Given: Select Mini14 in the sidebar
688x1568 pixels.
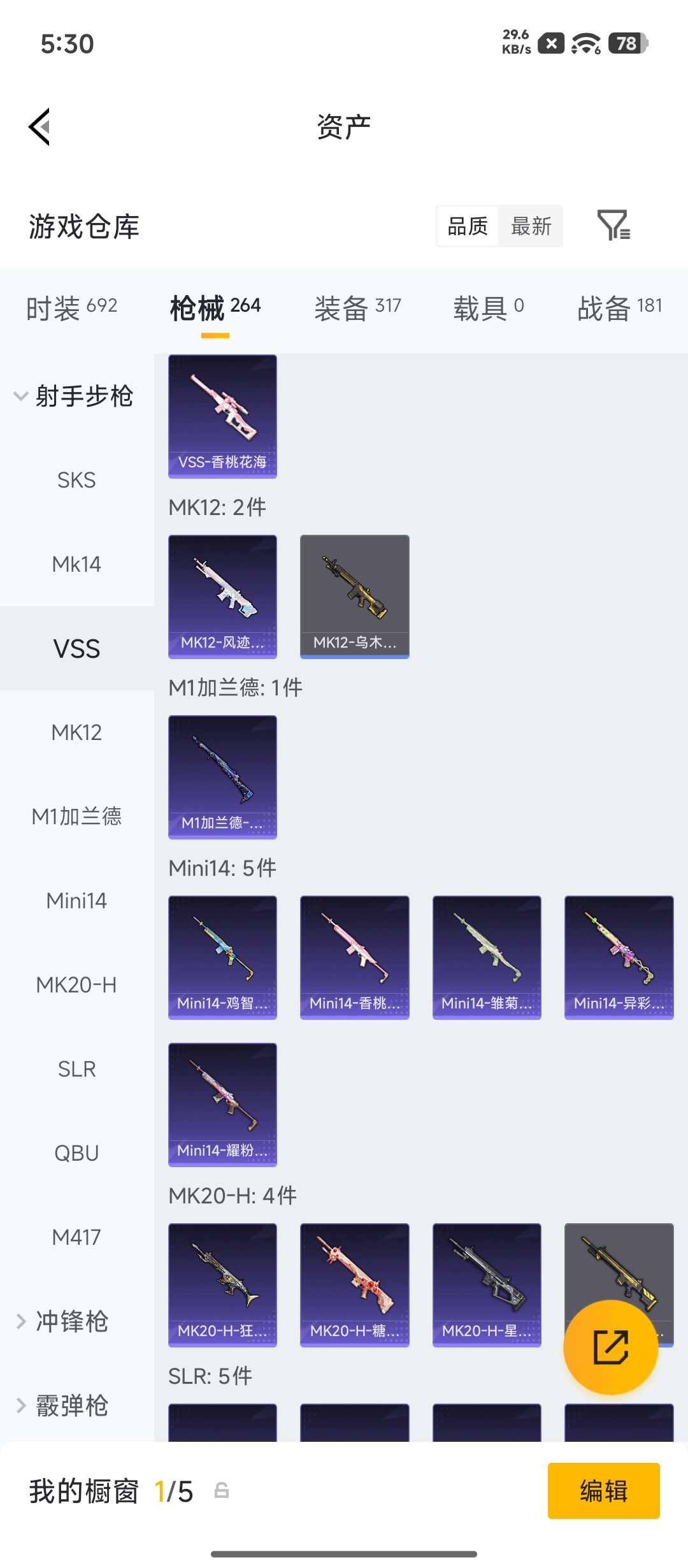Looking at the screenshot, I should 76,901.
